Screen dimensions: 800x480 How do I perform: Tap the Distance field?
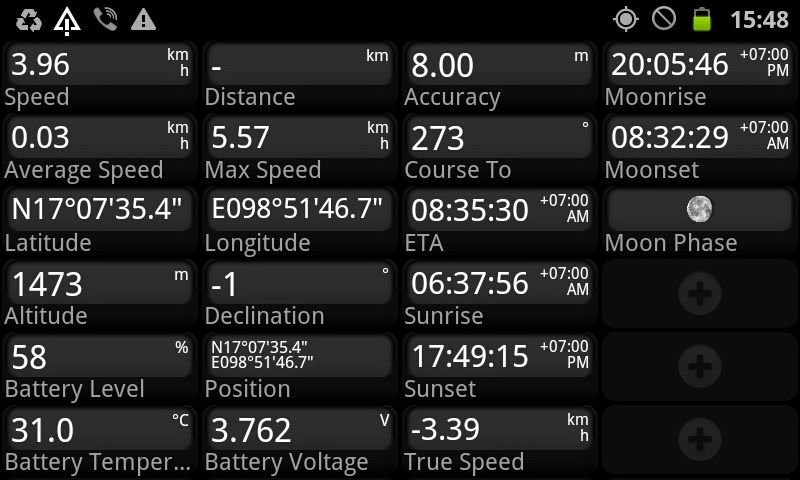(299, 64)
